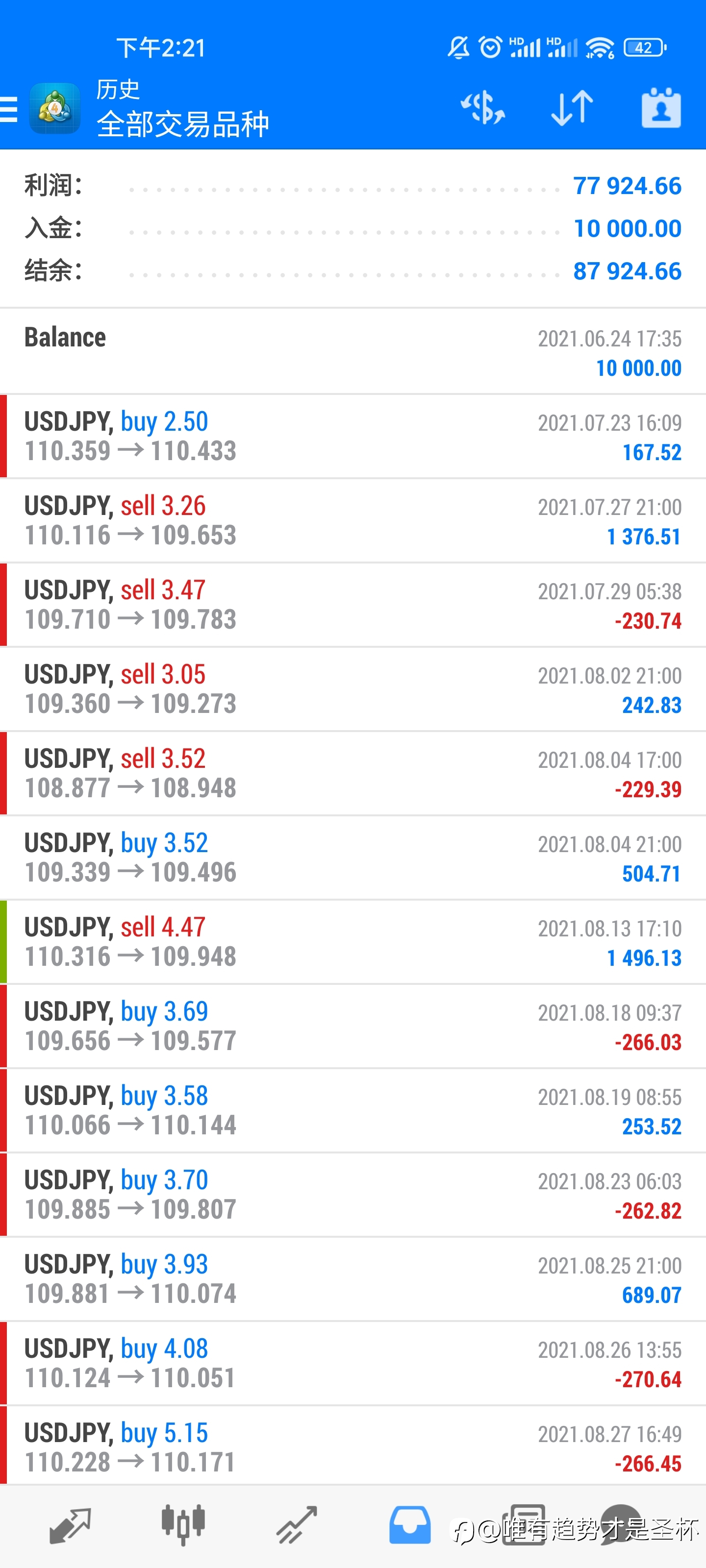Expand the USDJPY buy 2.50 trade
706x1568 pixels.
353,436
